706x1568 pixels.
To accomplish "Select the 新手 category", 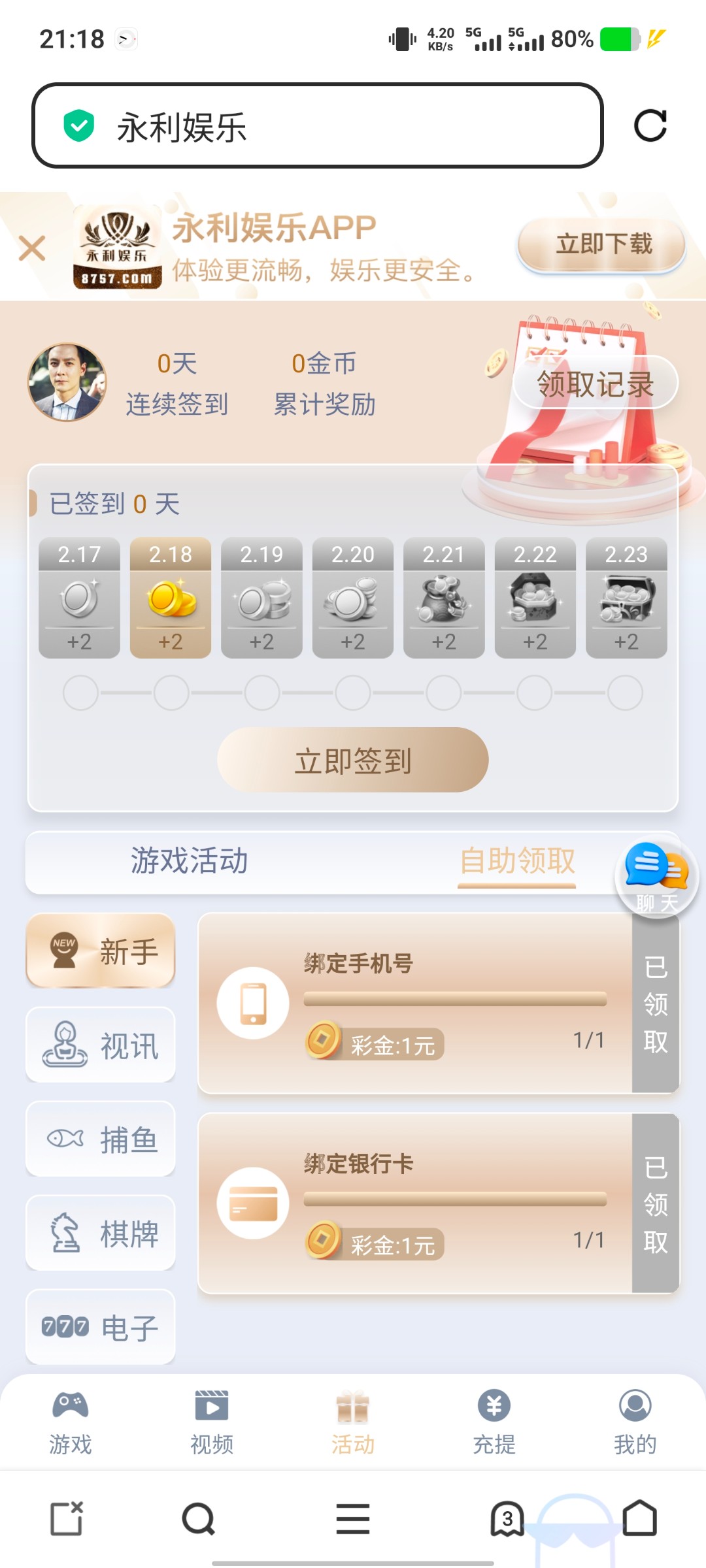I will [101, 951].
